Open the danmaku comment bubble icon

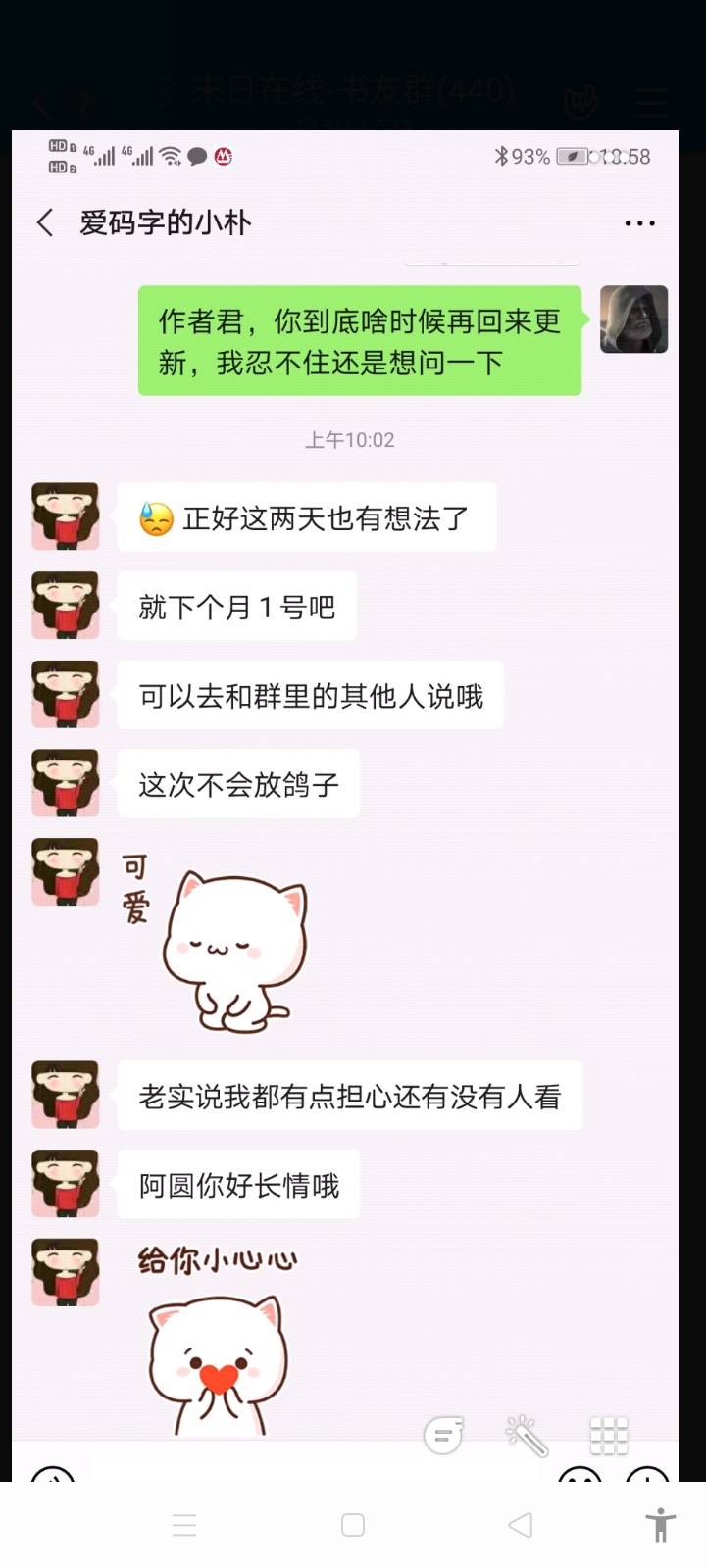click(x=443, y=1436)
